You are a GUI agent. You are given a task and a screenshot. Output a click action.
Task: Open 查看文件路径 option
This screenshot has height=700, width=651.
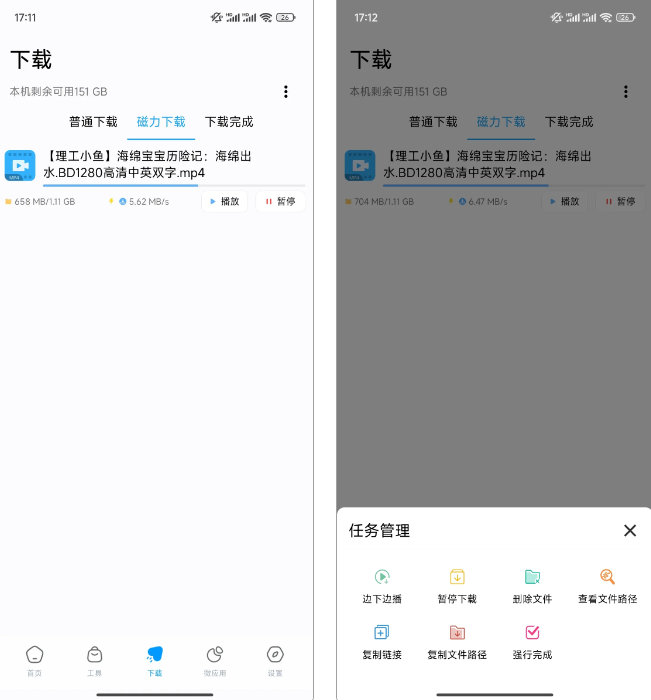point(607,585)
